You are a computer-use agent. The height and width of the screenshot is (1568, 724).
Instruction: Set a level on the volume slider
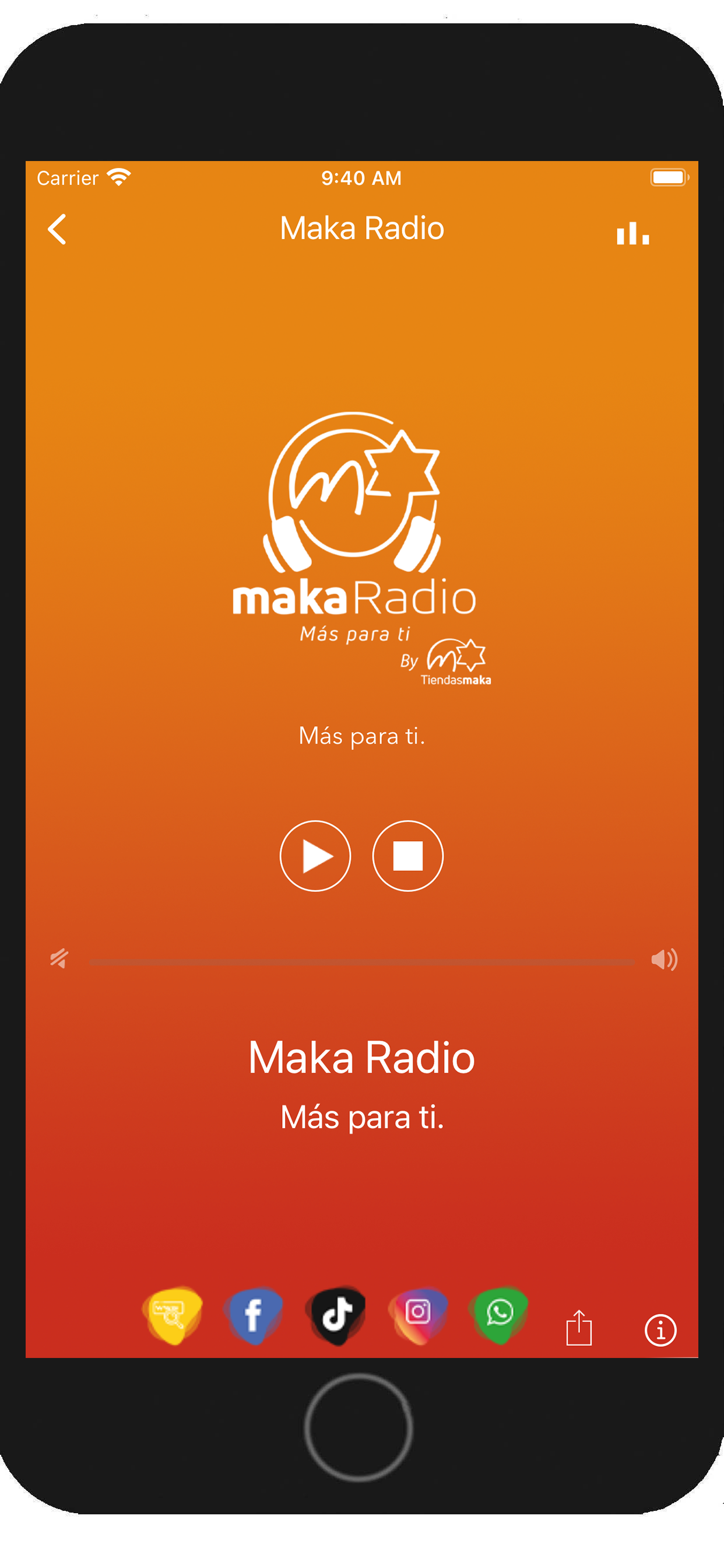[362, 961]
